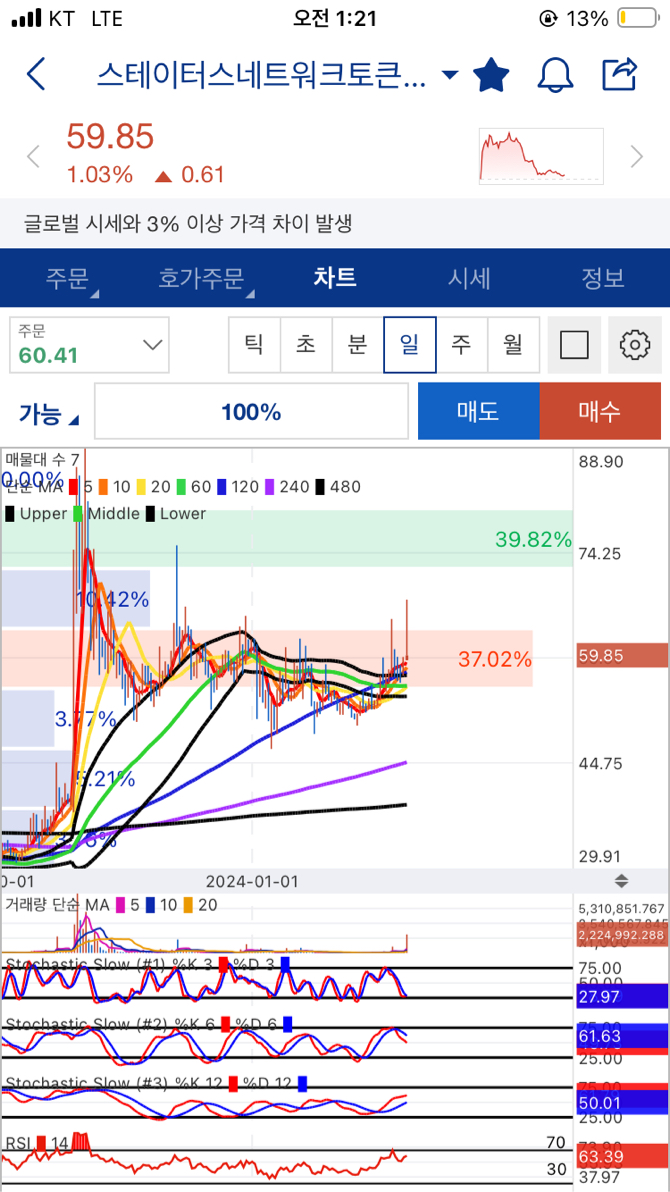Select the 분 chart interval
This screenshot has width=670, height=1192.
[357, 345]
